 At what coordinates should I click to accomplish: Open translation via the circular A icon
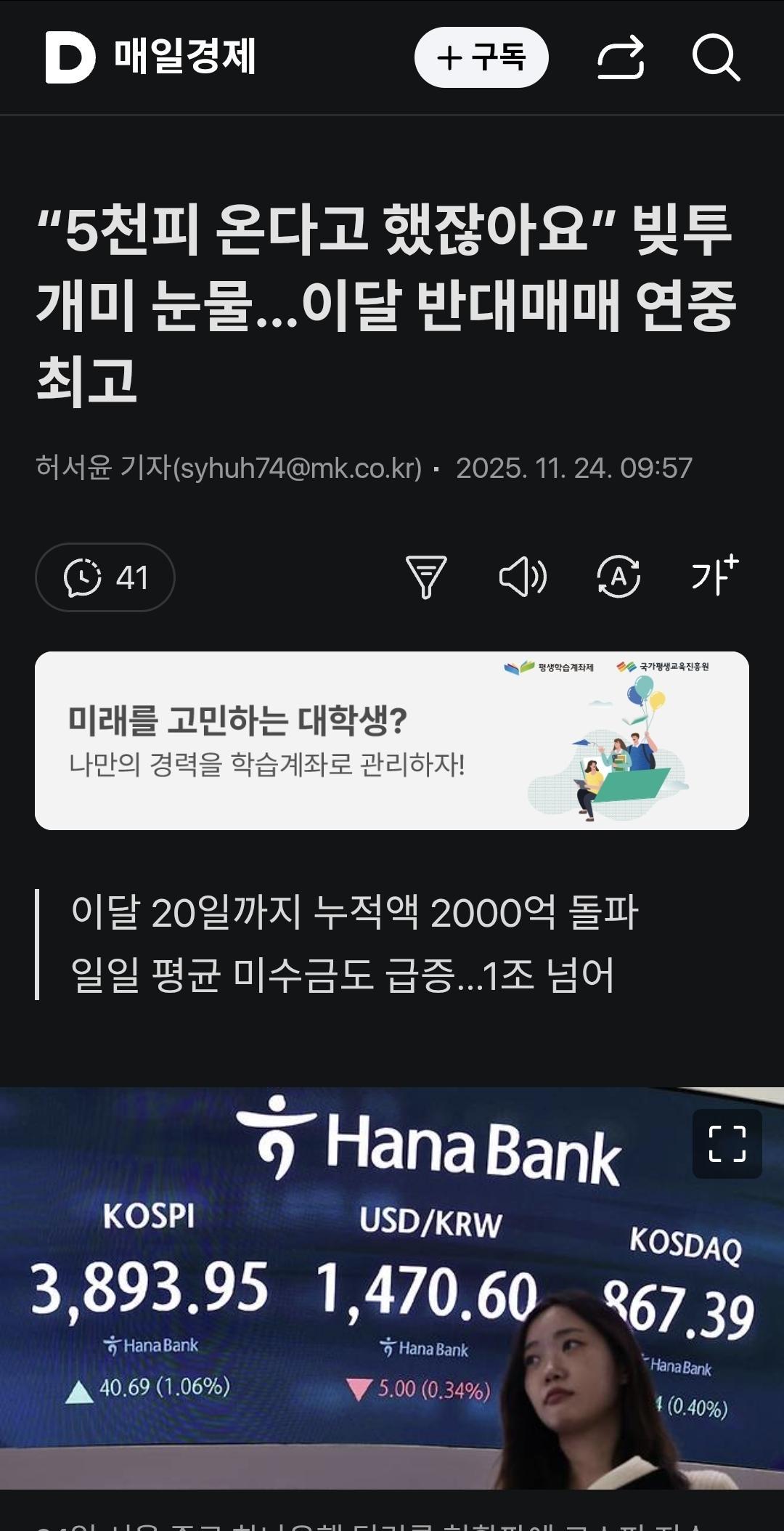click(621, 577)
